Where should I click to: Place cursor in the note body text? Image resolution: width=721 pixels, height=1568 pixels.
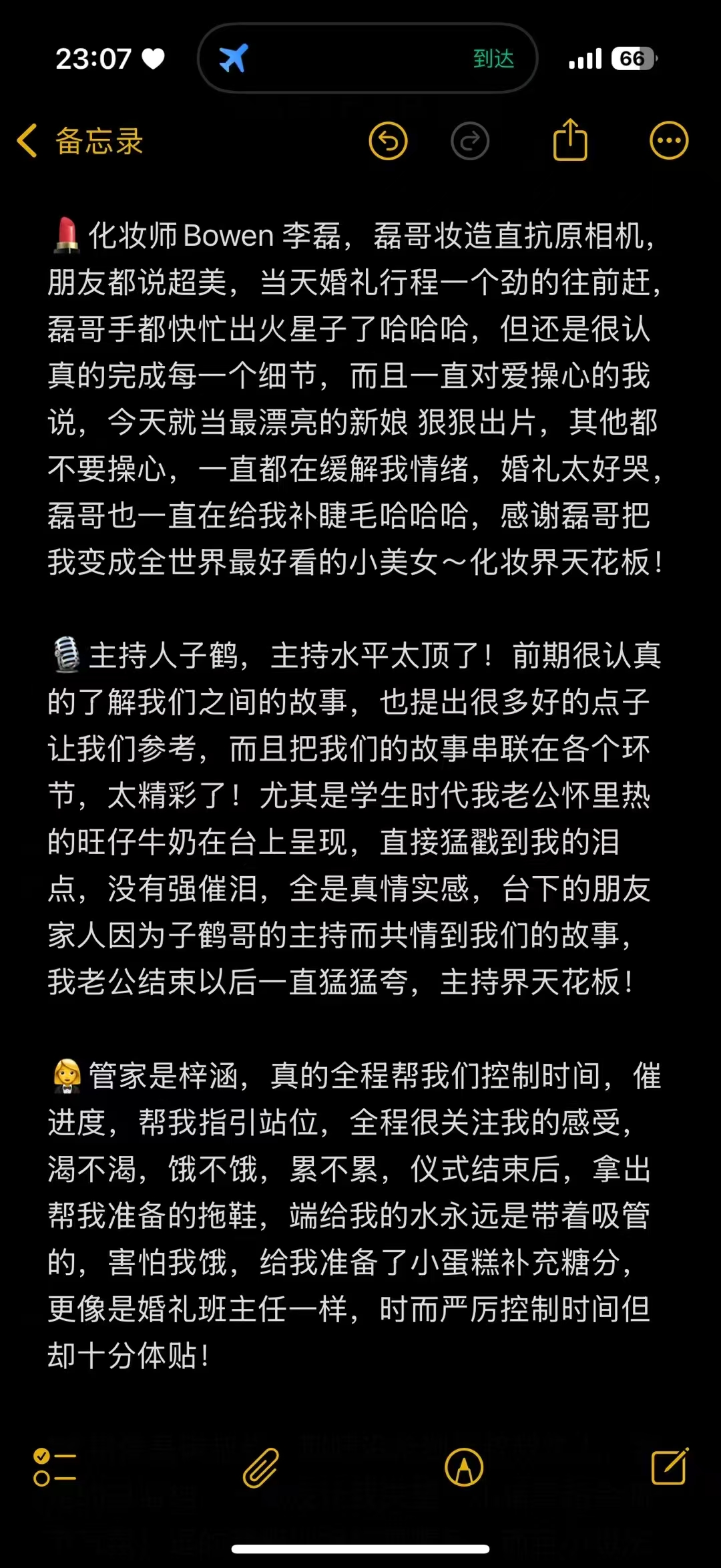click(x=347, y=841)
